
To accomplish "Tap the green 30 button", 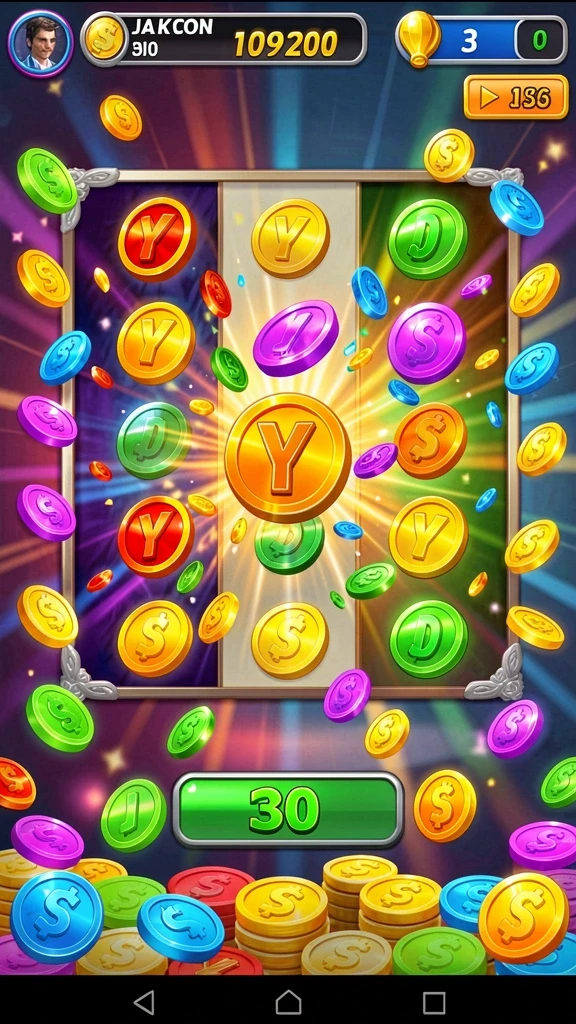I will [x=288, y=809].
